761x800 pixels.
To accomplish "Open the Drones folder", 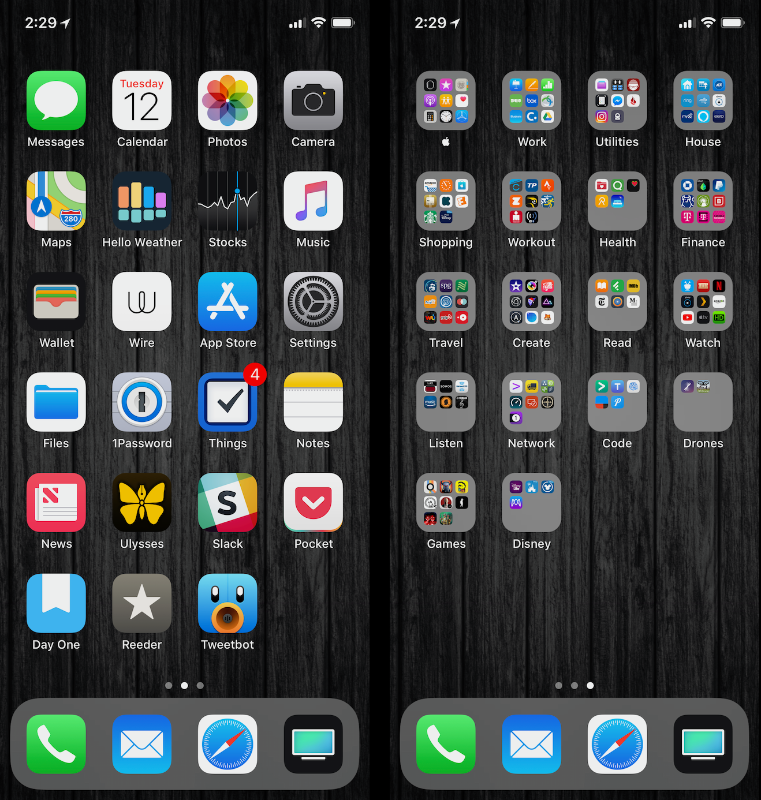I will tap(703, 402).
